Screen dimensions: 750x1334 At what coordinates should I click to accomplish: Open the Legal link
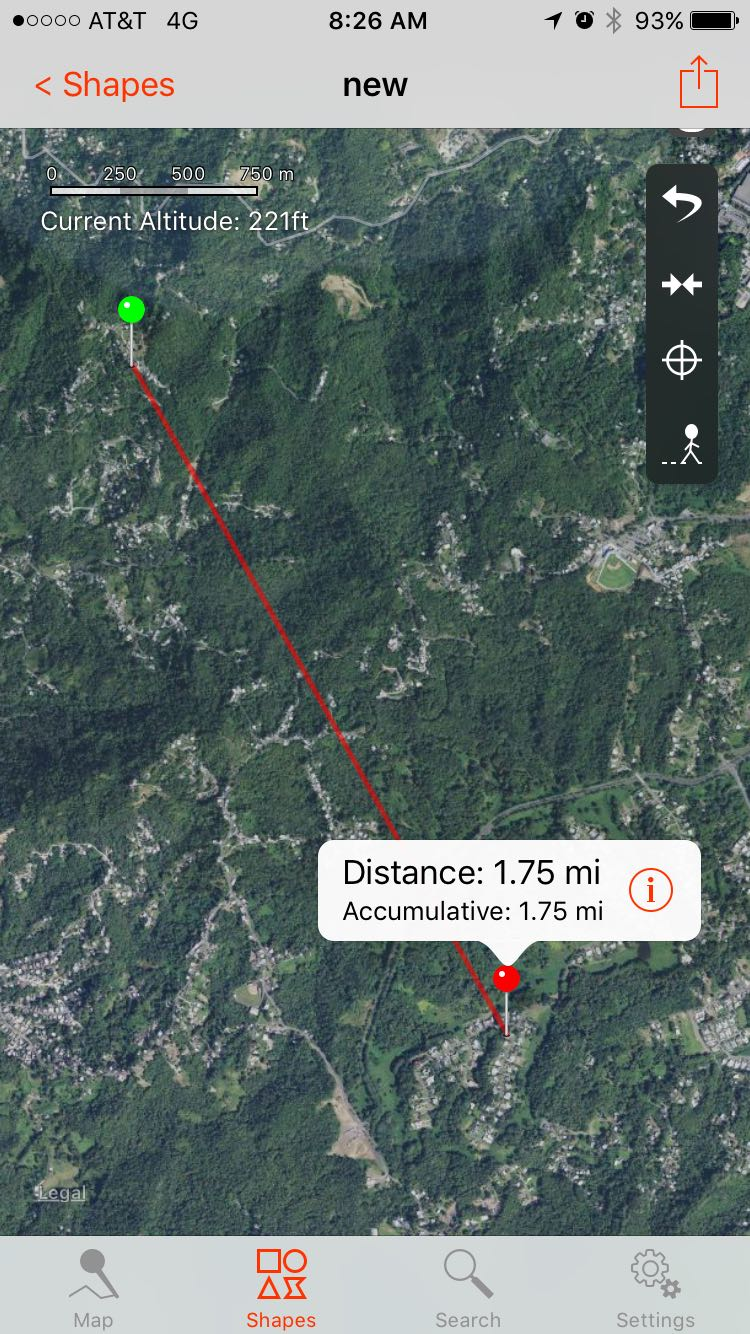pyautogui.click(x=62, y=1193)
